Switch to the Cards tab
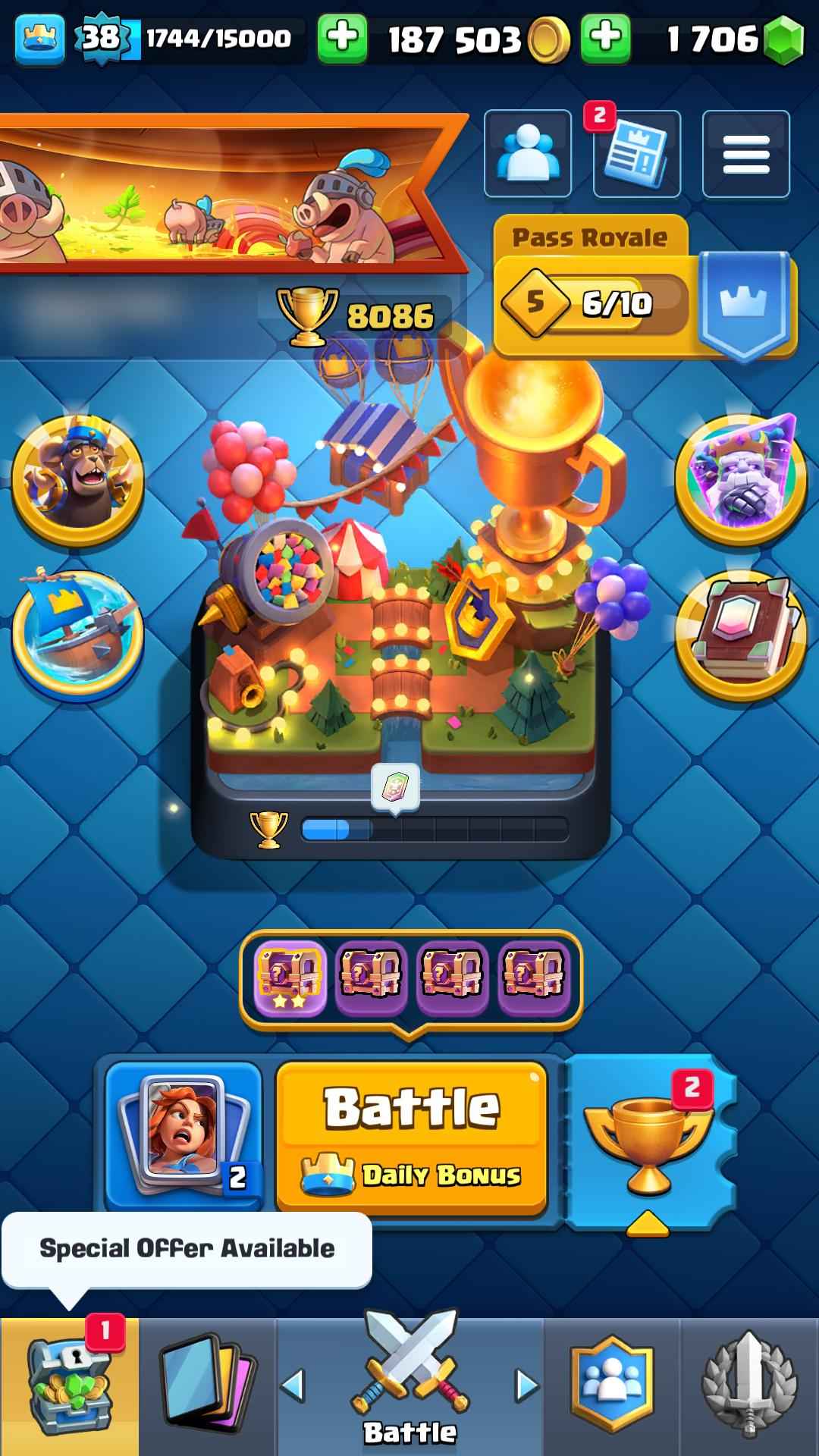This screenshot has width=819, height=1456. (x=206, y=1386)
